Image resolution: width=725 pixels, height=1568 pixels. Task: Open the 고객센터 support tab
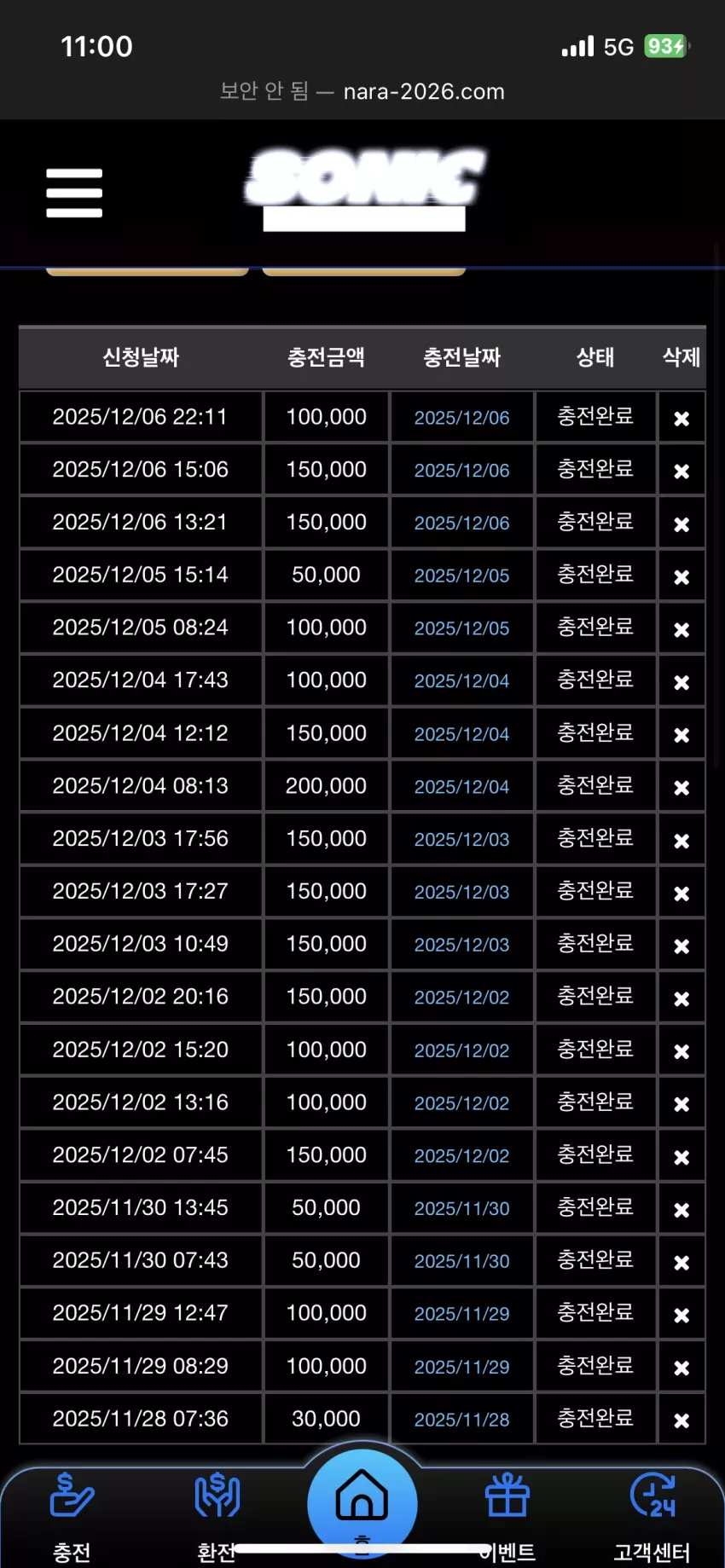[x=652, y=1517]
